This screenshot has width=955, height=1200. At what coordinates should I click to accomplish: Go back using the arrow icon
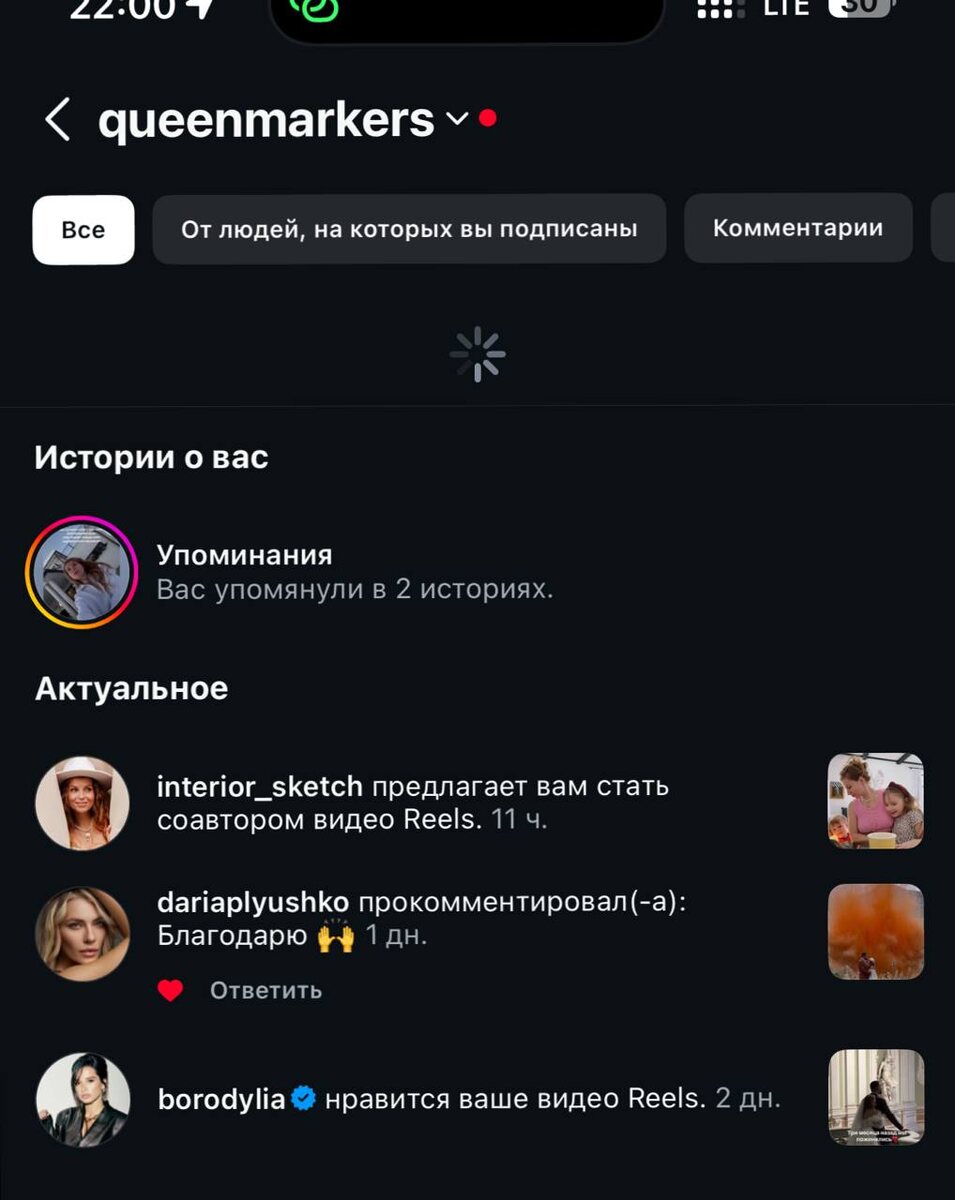point(57,120)
